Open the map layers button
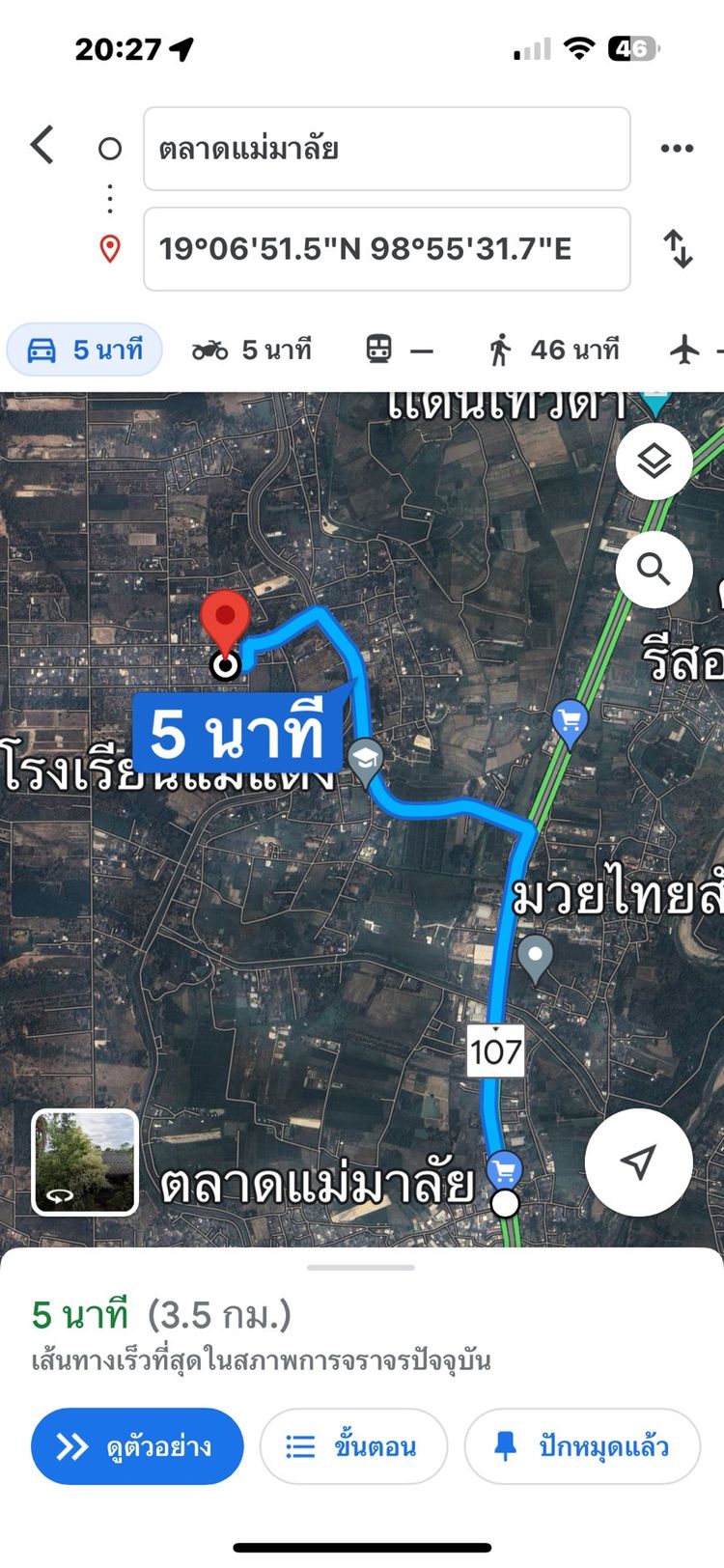 coord(654,462)
